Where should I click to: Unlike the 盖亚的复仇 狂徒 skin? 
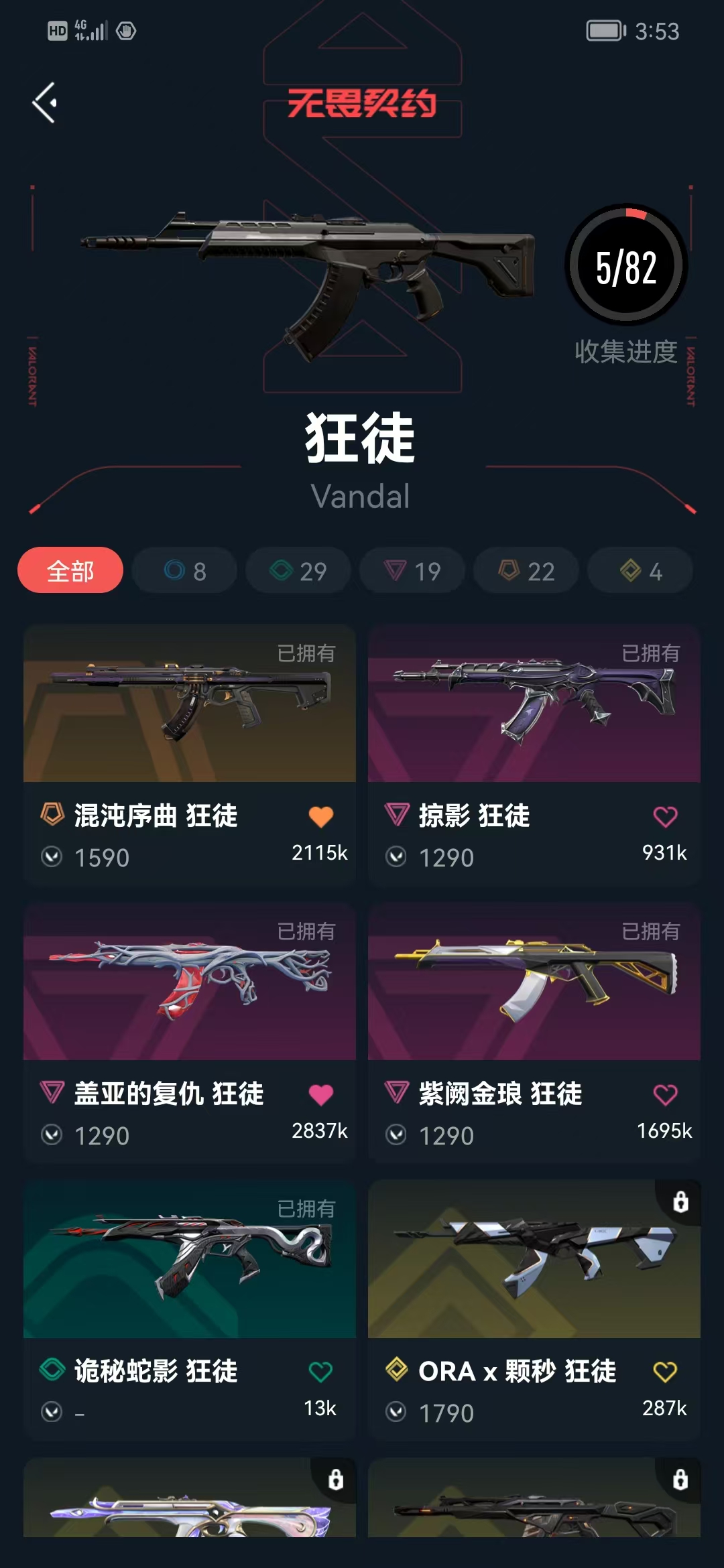point(320,1095)
